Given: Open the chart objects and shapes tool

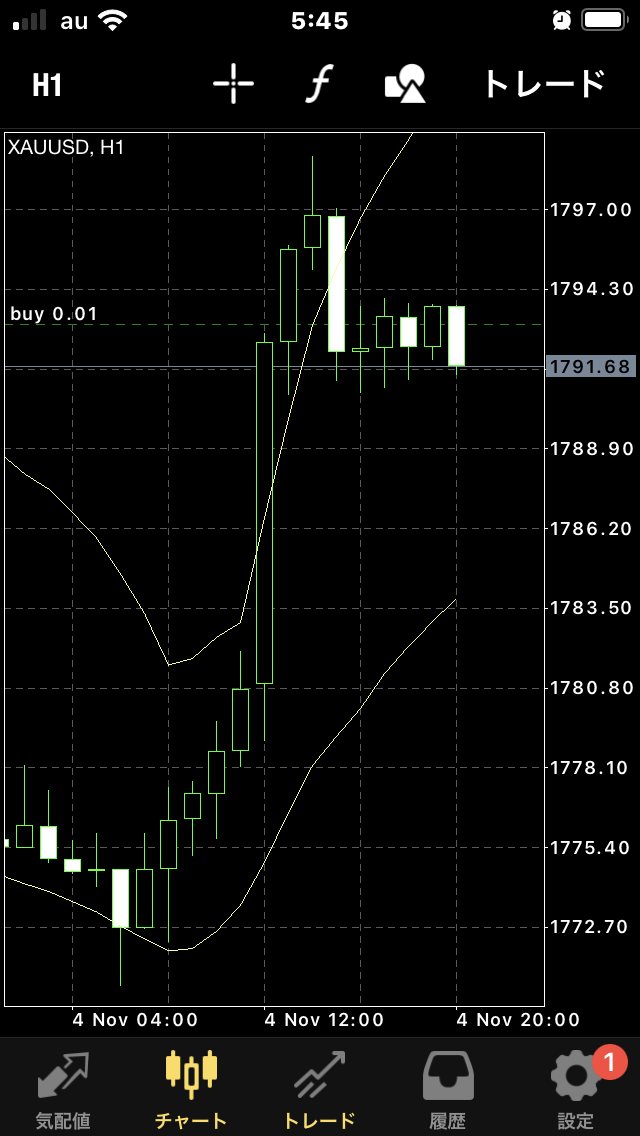Looking at the screenshot, I should pos(405,85).
